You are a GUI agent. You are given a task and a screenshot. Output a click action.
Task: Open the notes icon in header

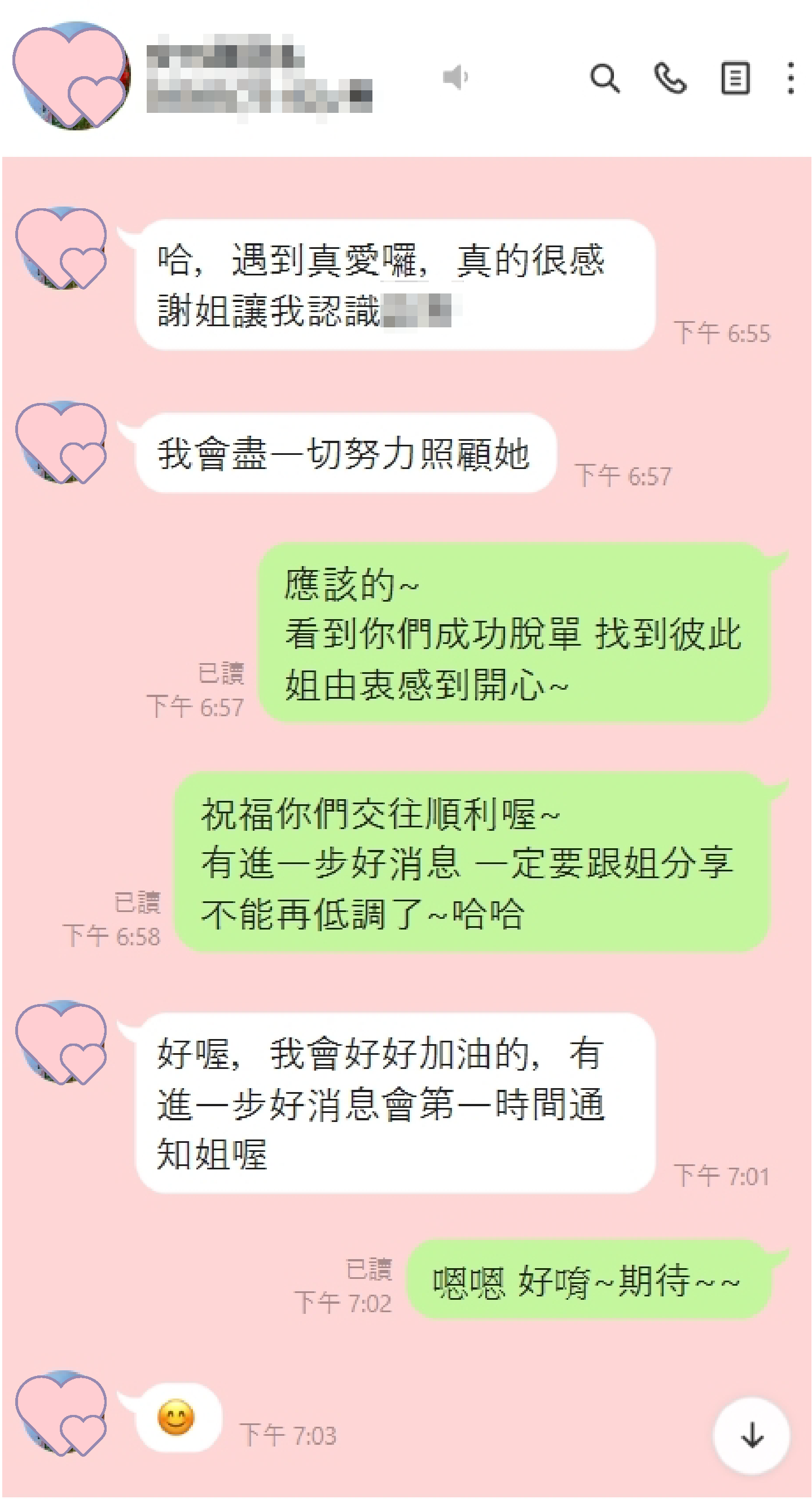pyautogui.click(x=735, y=78)
